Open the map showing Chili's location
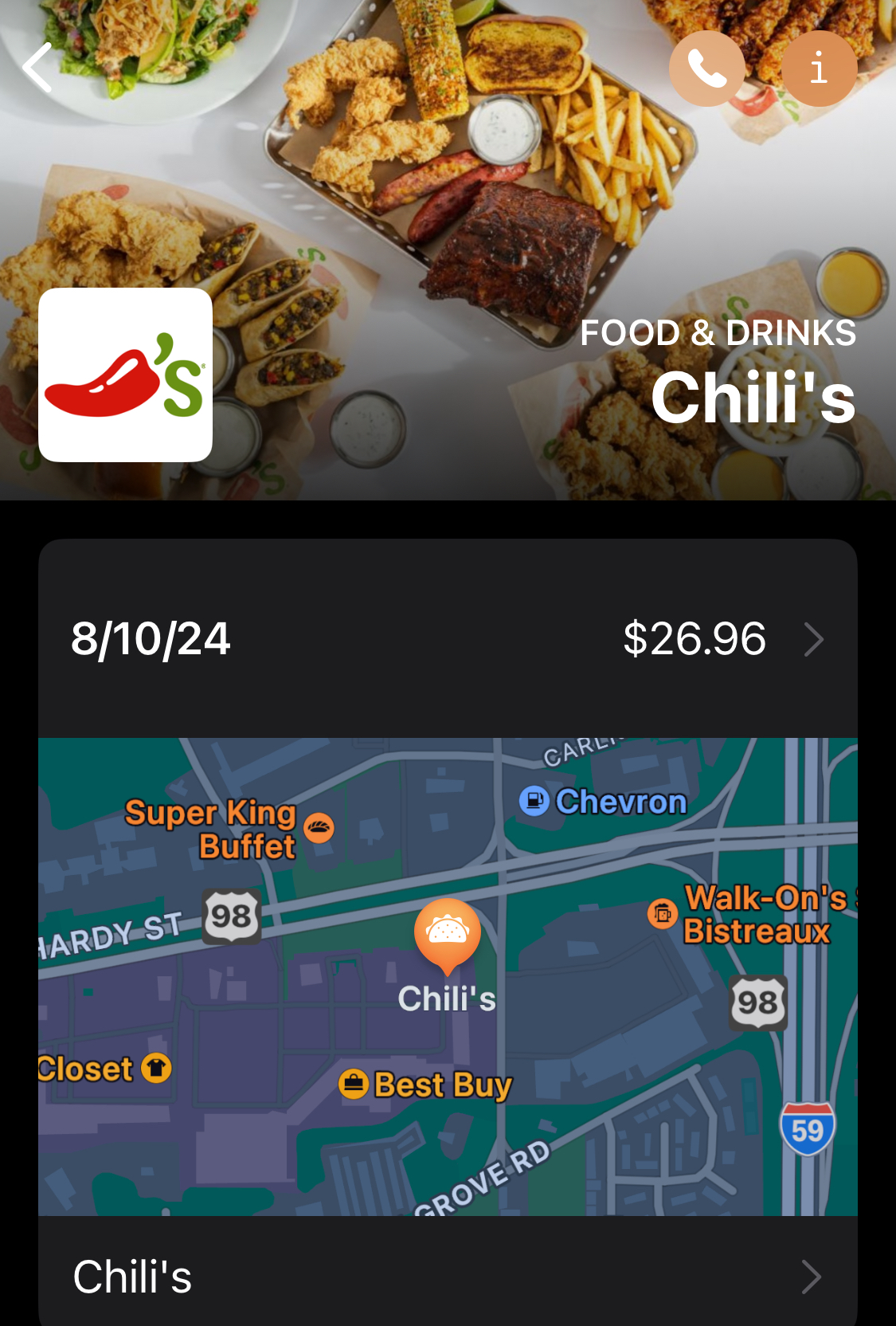The height and width of the screenshot is (1326, 896). (448, 976)
